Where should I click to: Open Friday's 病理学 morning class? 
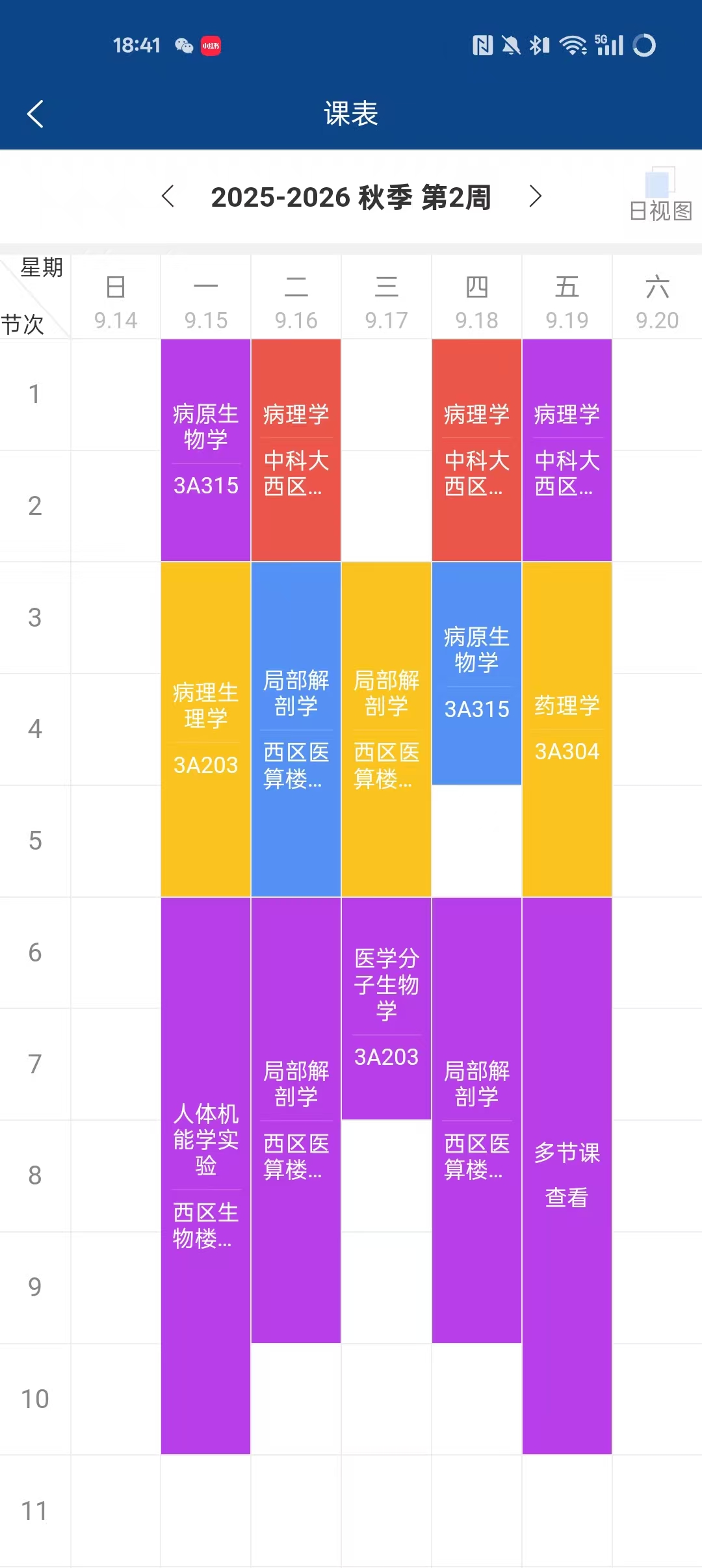567,450
